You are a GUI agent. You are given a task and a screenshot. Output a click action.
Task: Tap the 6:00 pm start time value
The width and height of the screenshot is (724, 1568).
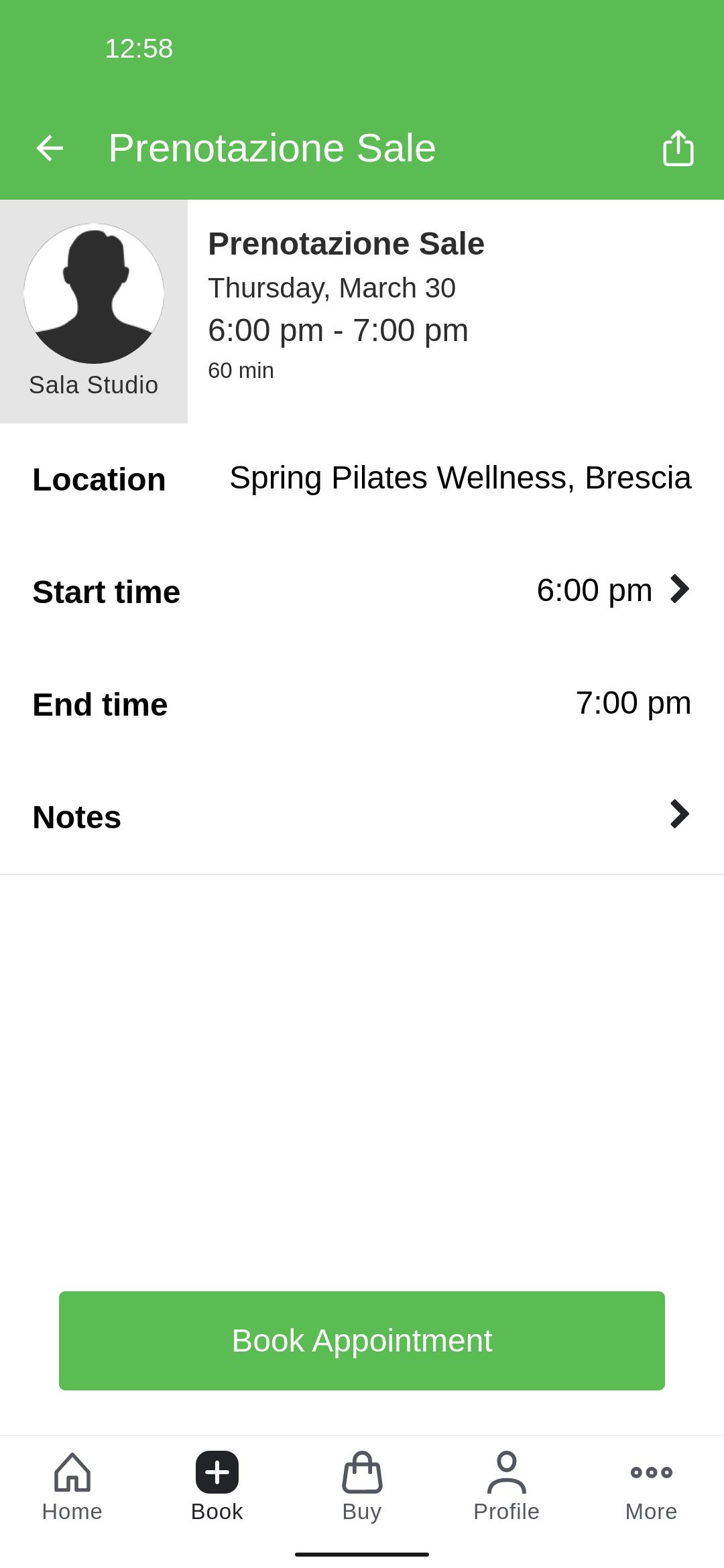[595, 590]
